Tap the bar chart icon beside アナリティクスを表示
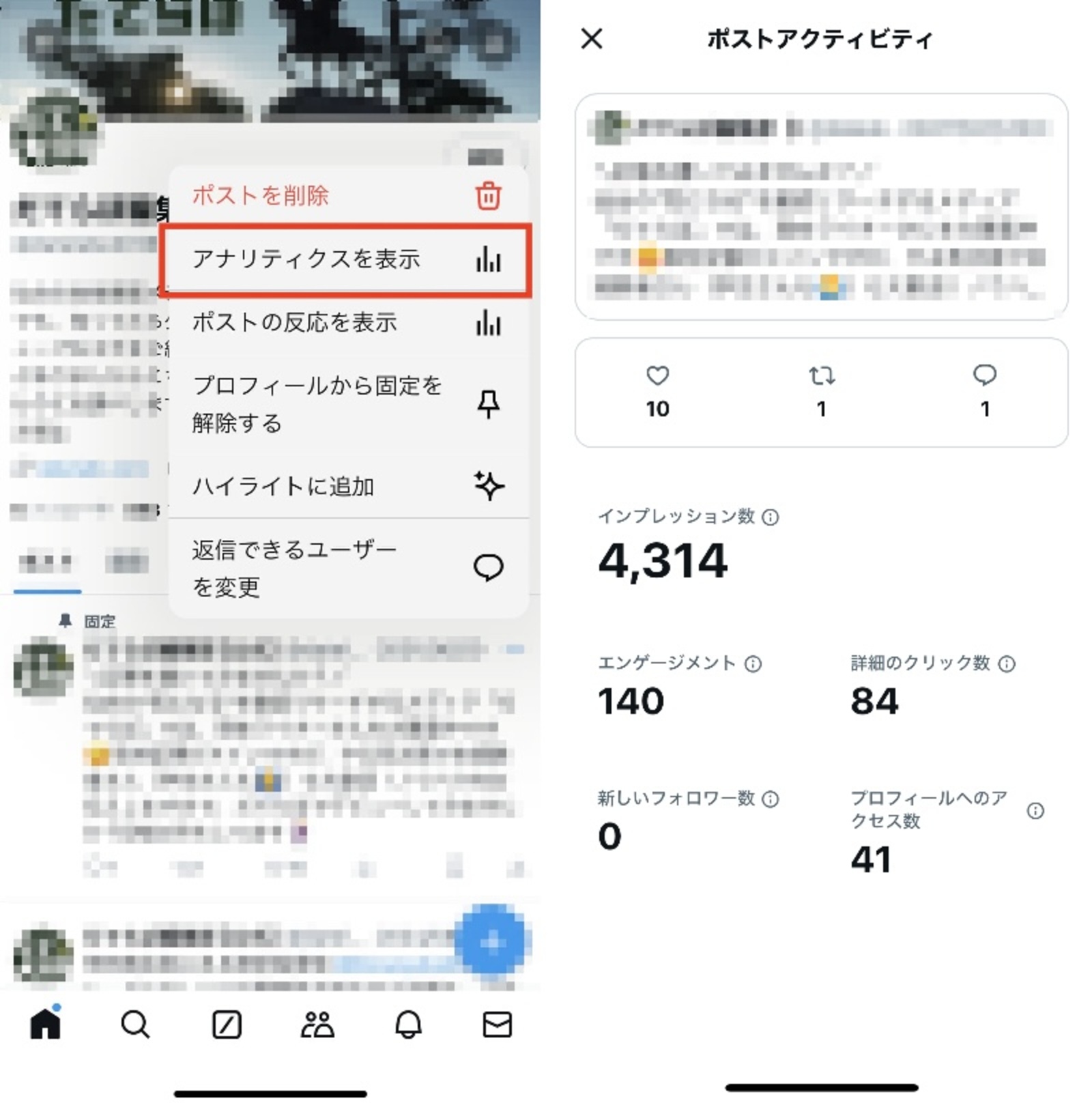The image size is (1092, 1103). pos(489,260)
